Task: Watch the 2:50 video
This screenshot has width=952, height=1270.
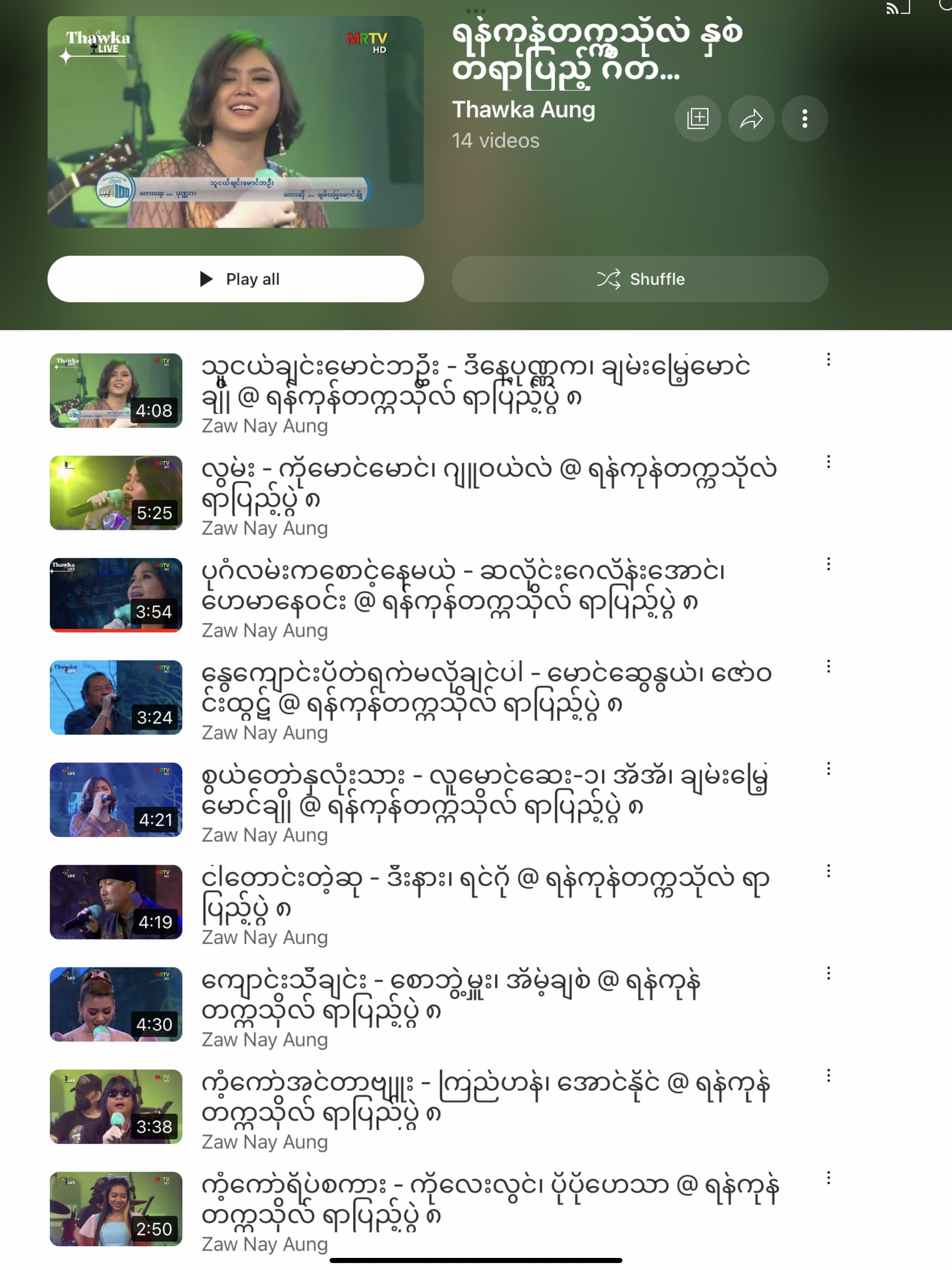Action: click(x=116, y=1208)
